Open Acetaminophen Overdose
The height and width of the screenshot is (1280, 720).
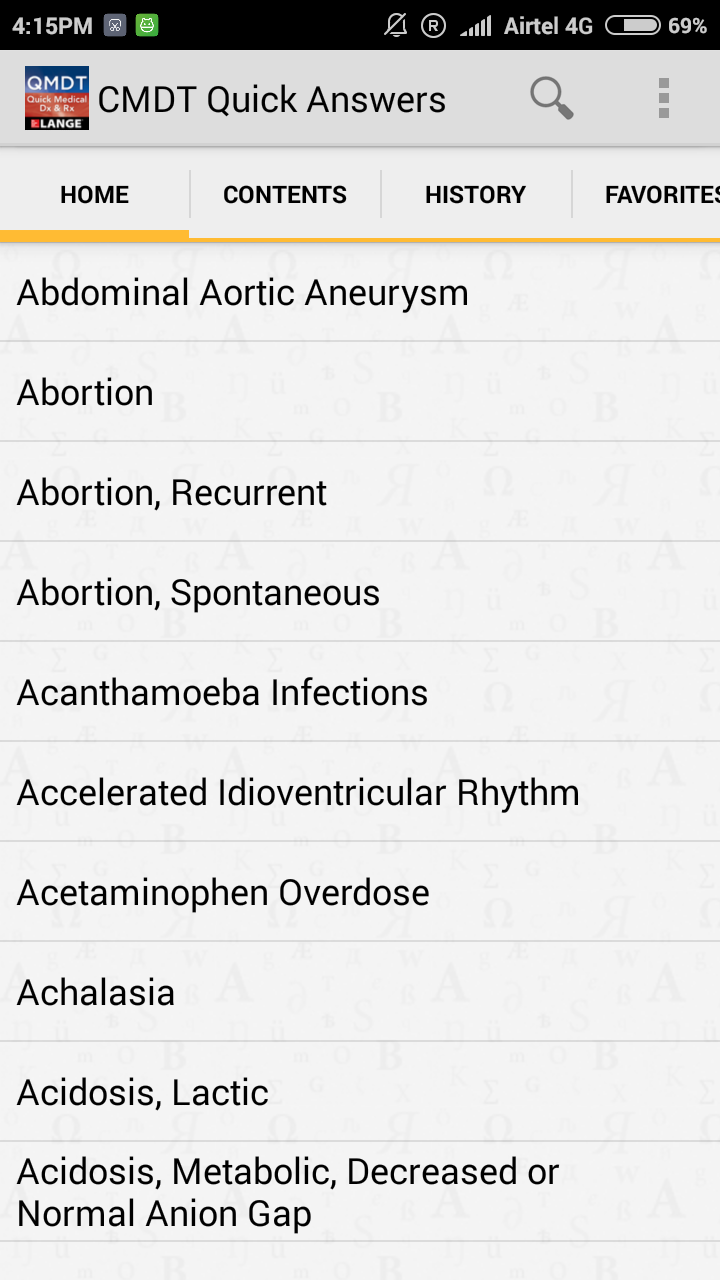pyautogui.click(x=222, y=891)
